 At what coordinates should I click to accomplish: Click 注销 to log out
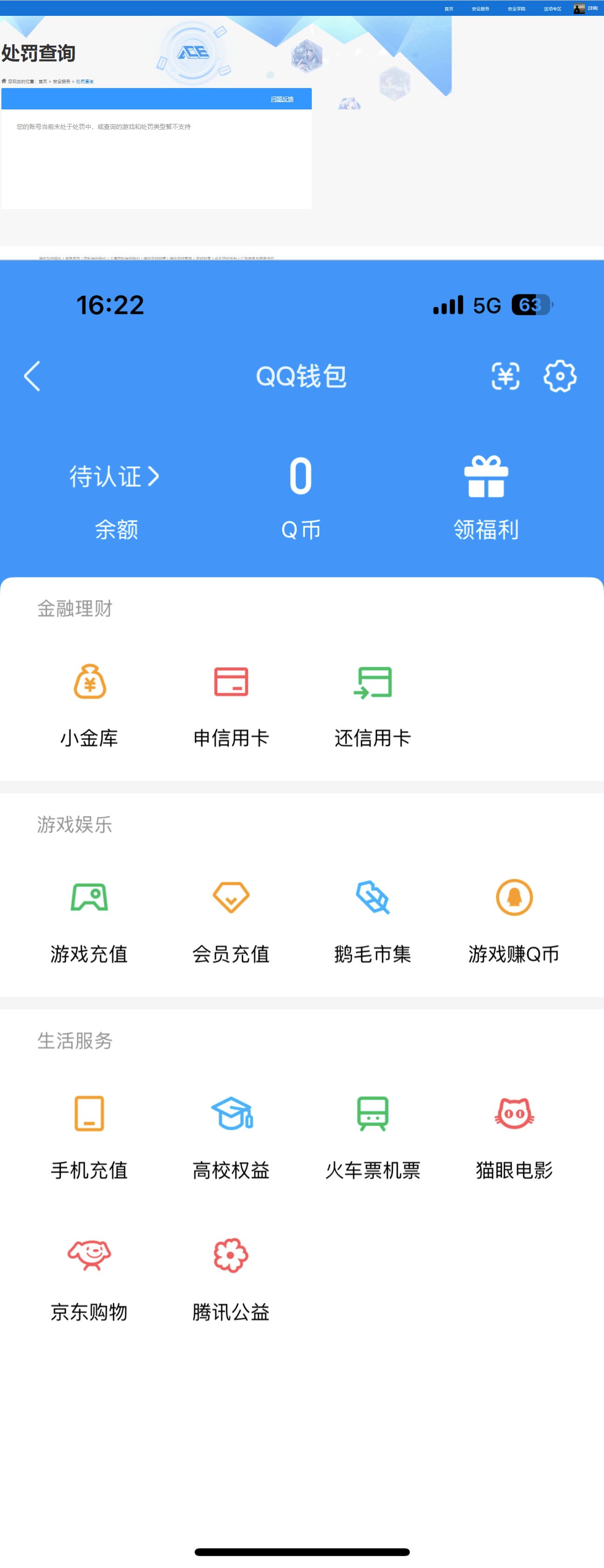[591, 9]
